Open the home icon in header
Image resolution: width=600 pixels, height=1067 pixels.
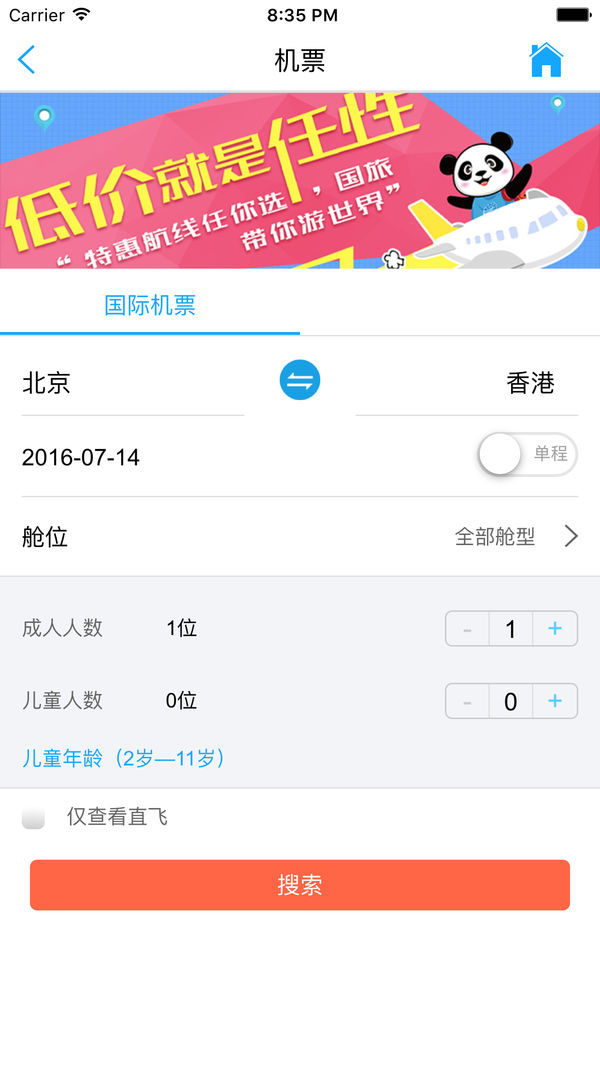pyautogui.click(x=546, y=60)
